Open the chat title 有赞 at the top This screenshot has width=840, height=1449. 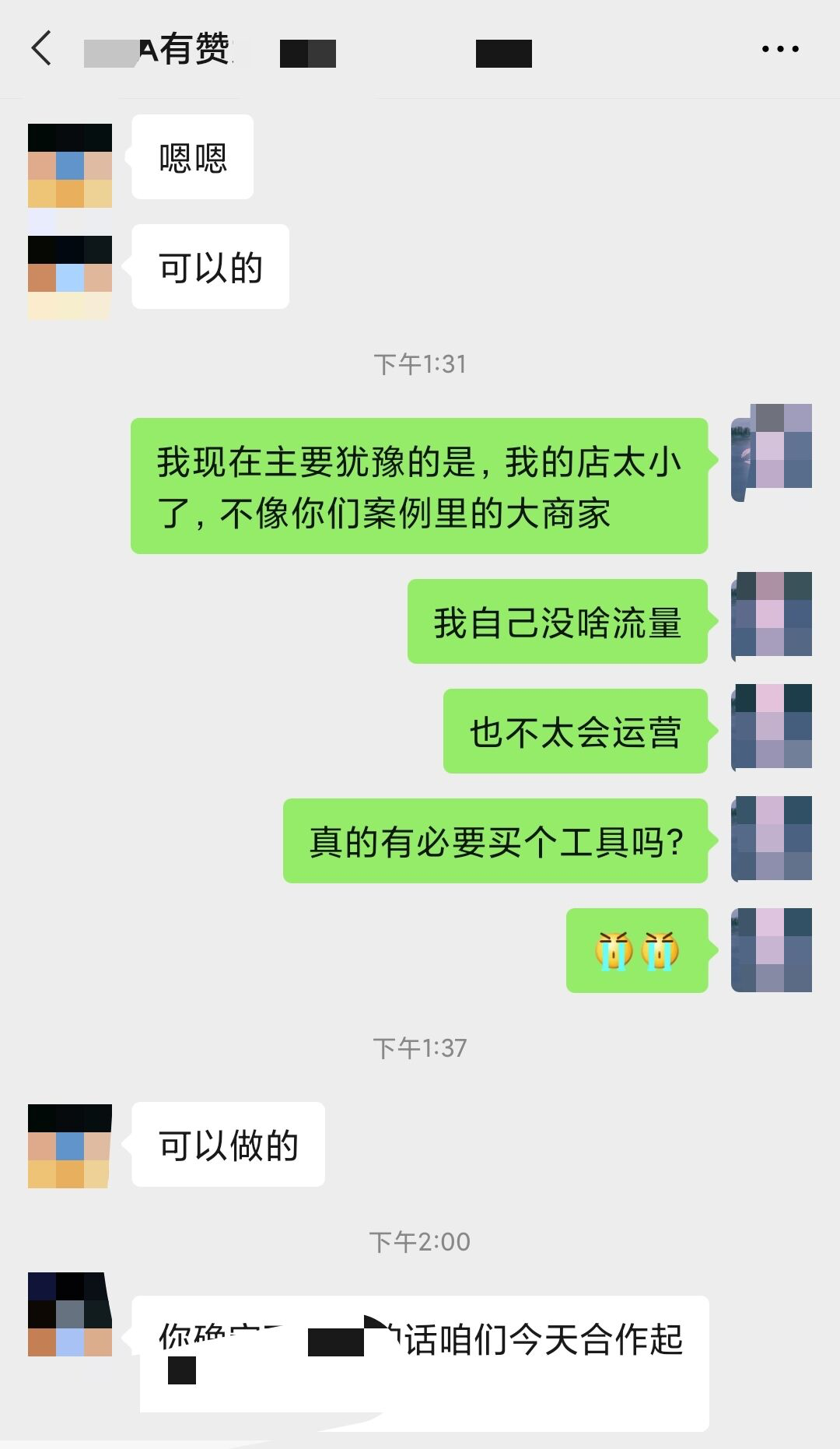(x=187, y=48)
